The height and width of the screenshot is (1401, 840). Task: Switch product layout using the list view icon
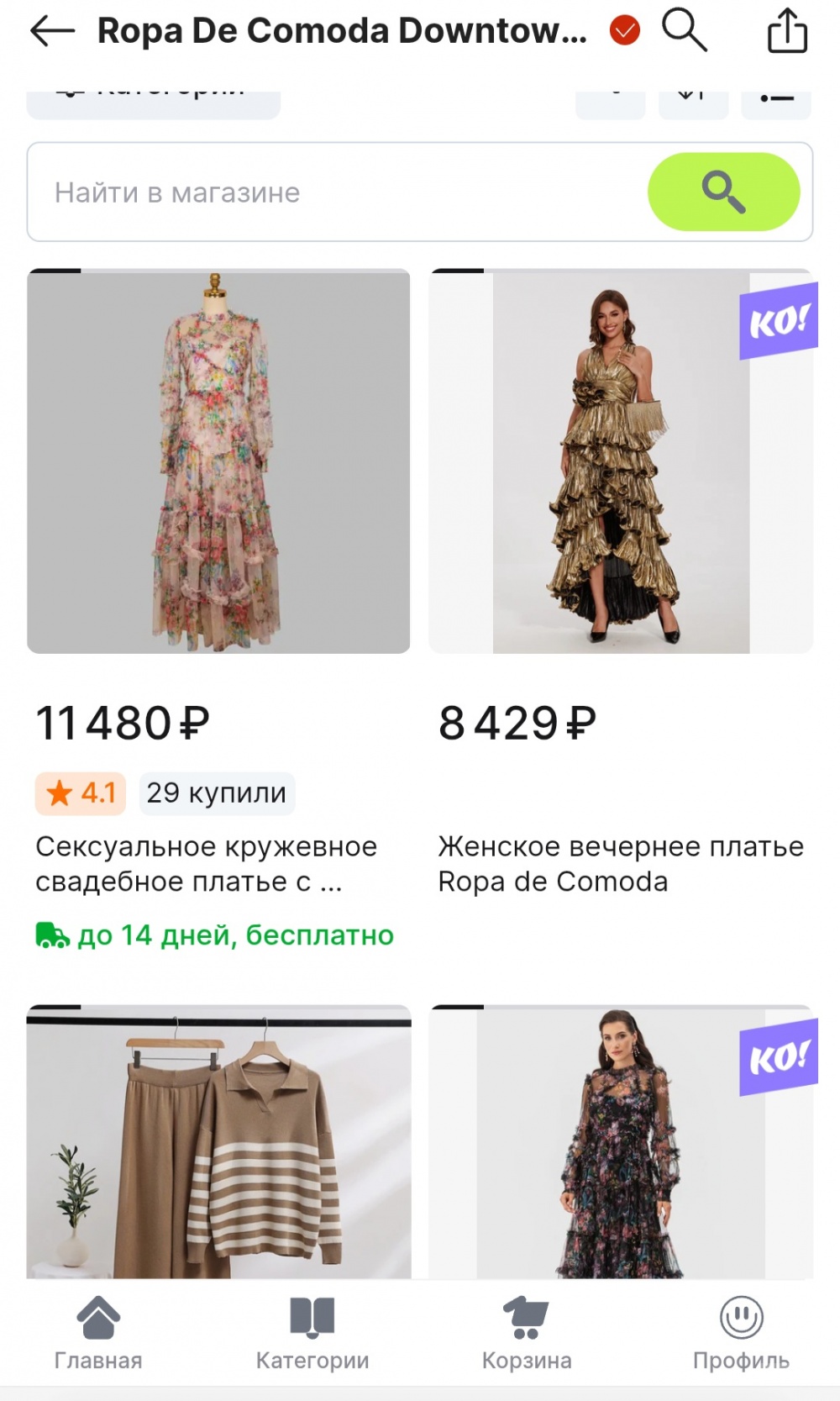(x=776, y=95)
